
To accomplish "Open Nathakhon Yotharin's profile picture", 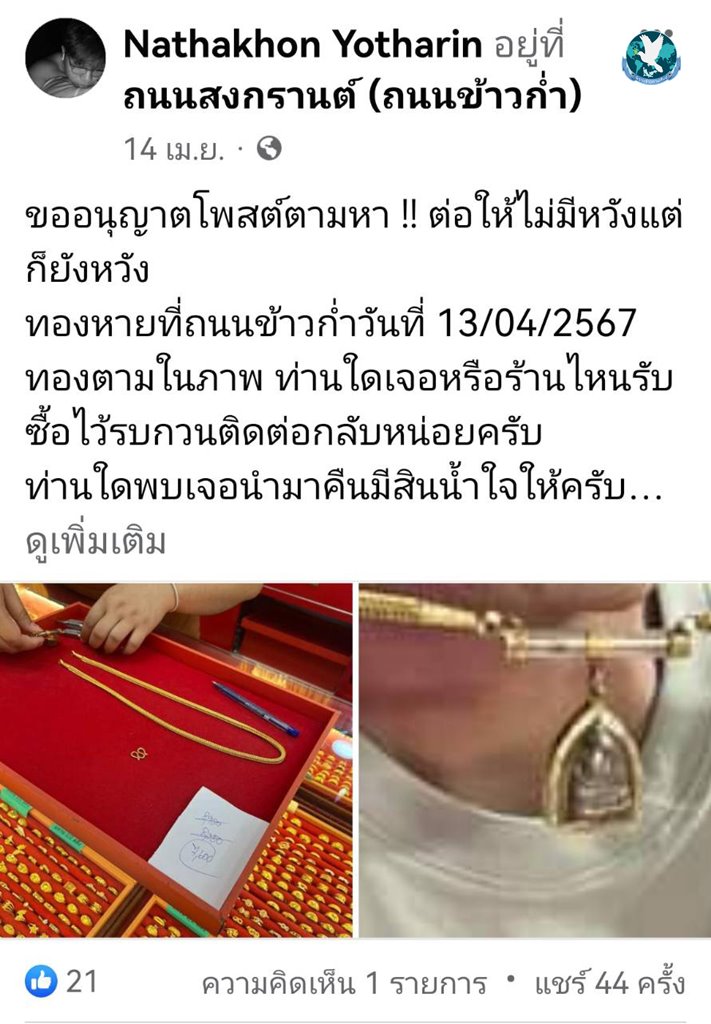I will [x=65, y=58].
